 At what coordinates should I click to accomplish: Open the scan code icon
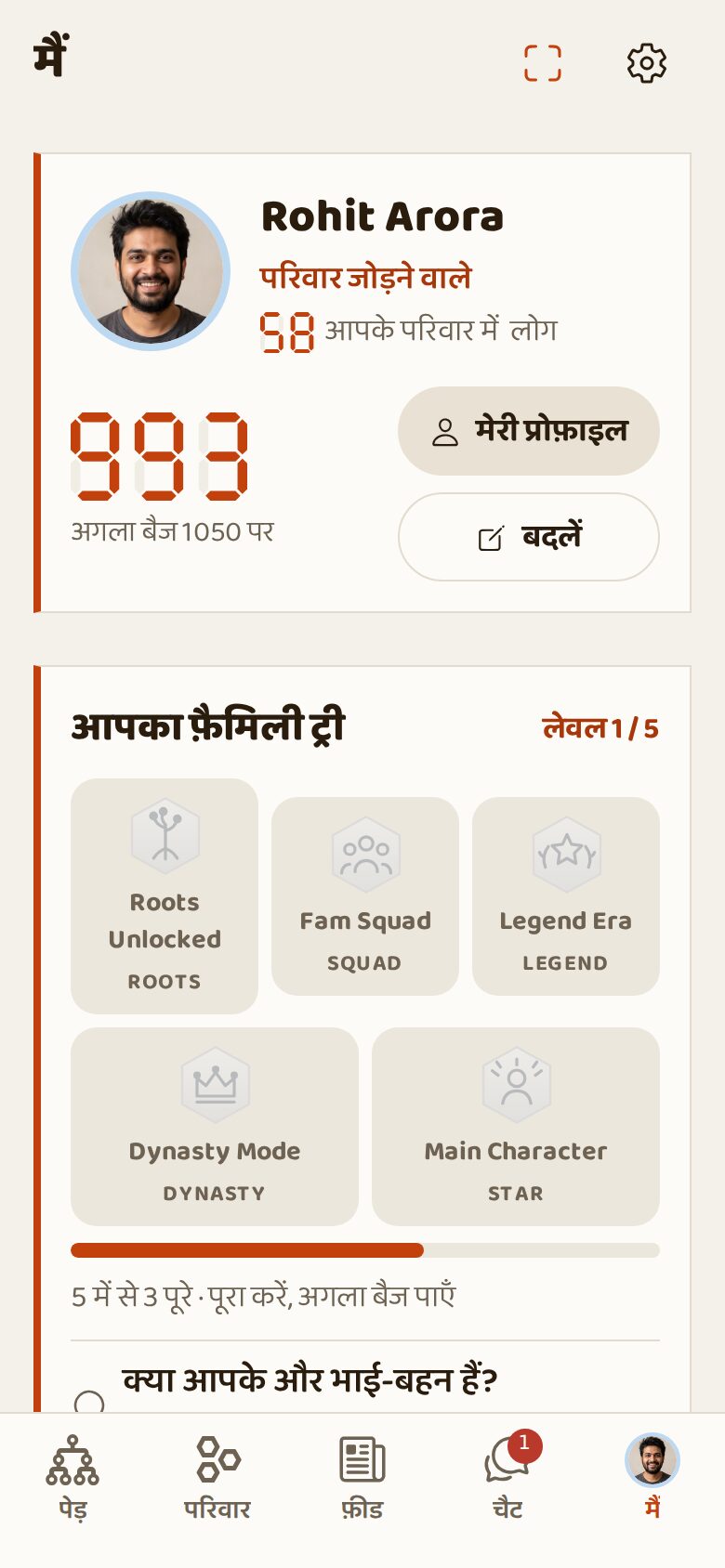pyautogui.click(x=543, y=63)
